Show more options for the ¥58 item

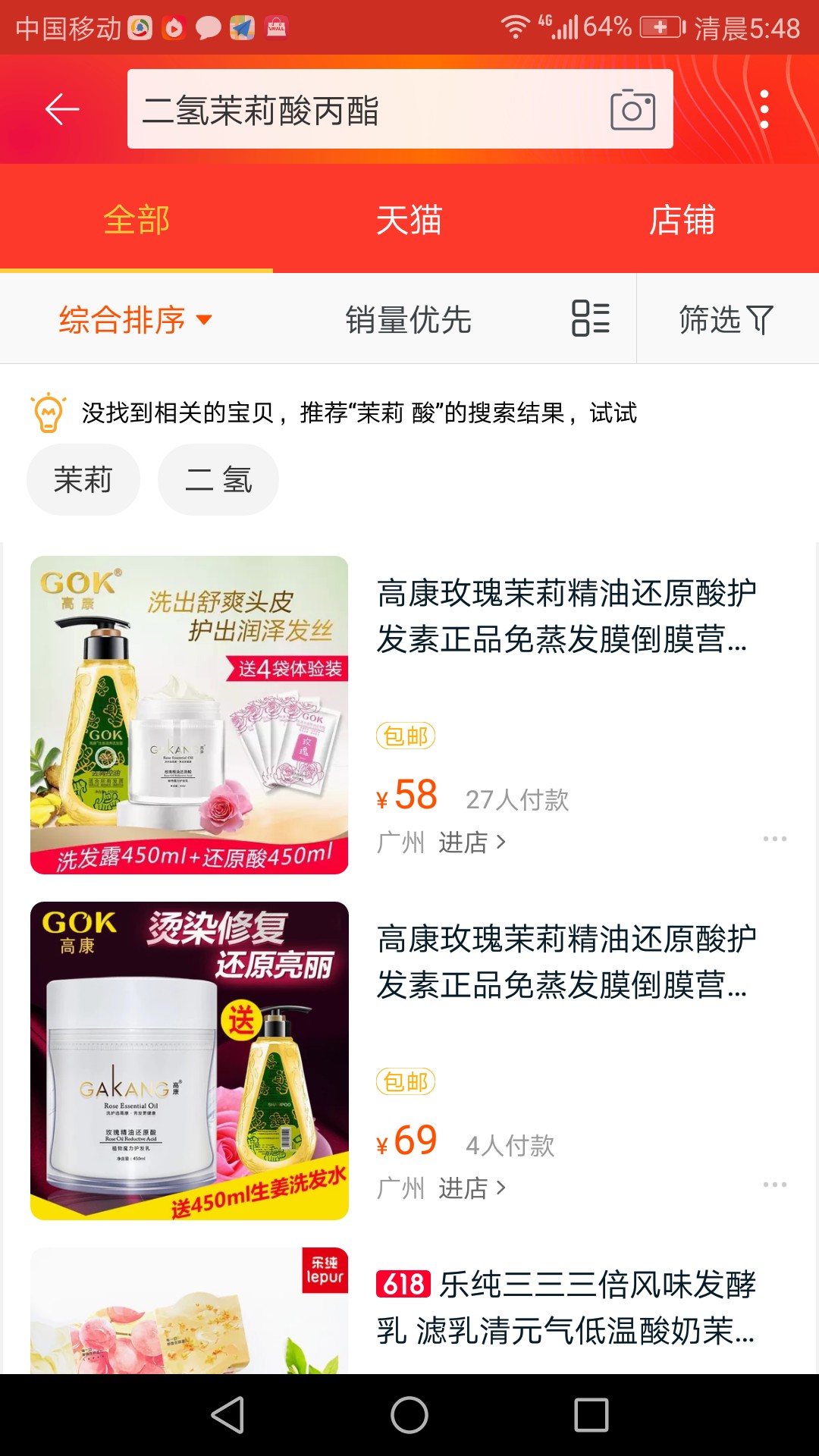click(x=774, y=839)
